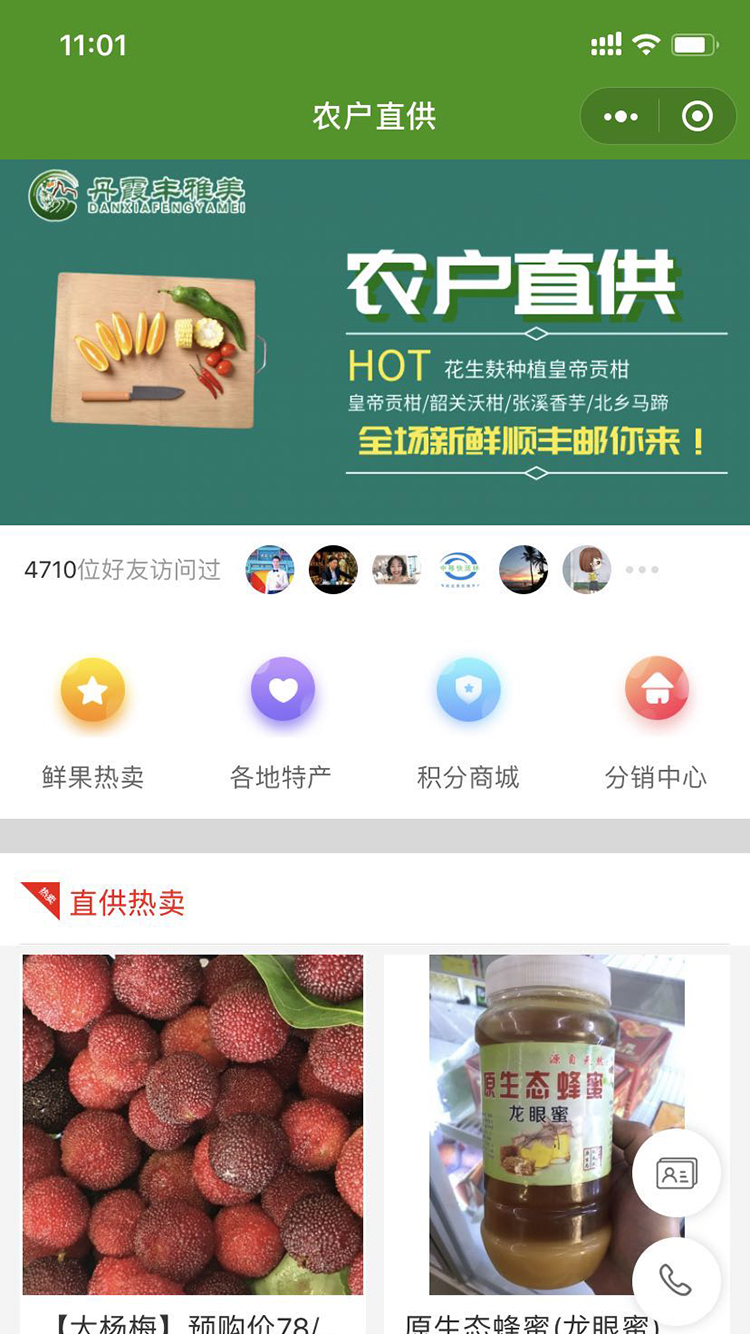Tap the circular mini-program exit icon

[697, 116]
